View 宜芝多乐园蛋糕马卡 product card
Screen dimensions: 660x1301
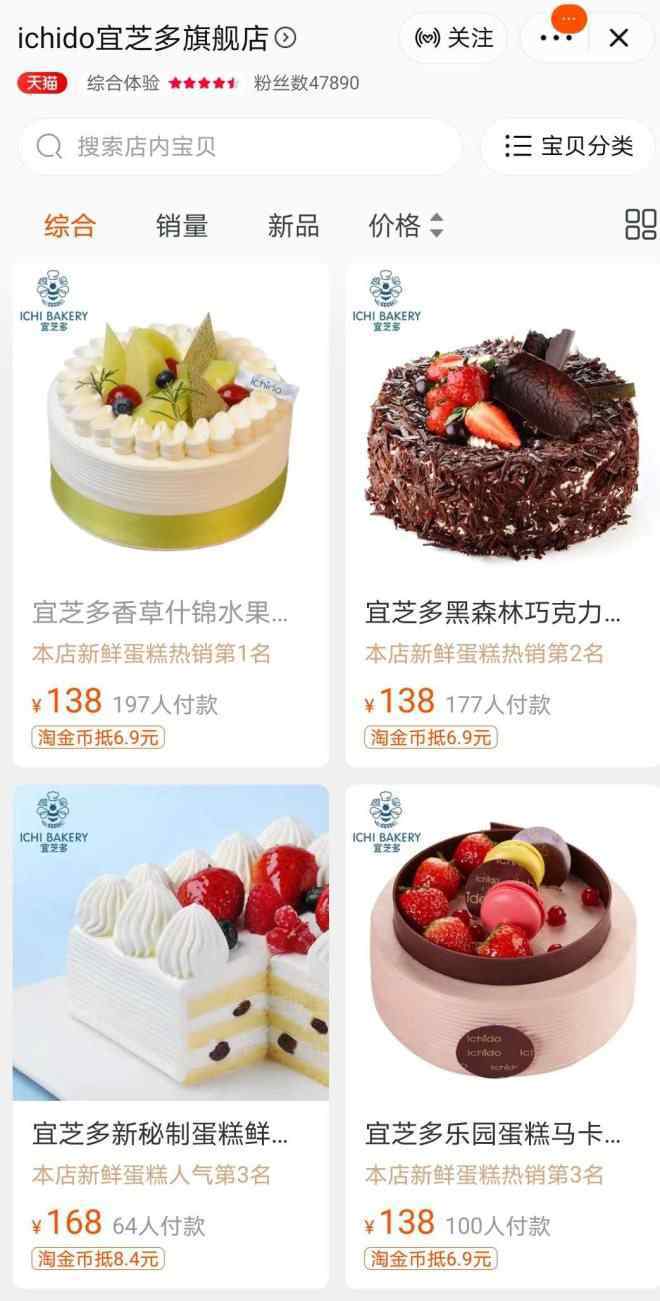point(503,1037)
